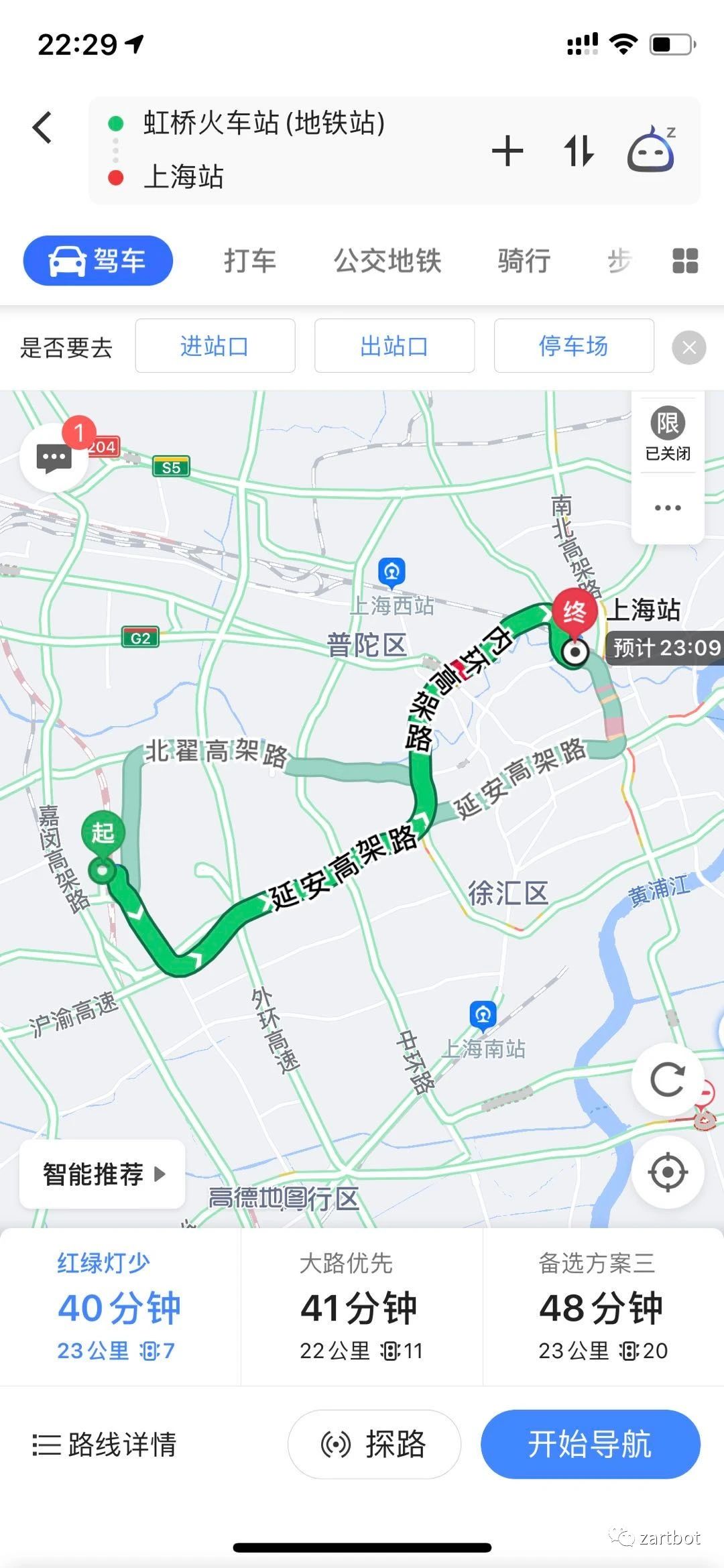Open the map message bubble
This screenshot has width=724, height=1568.
coord(54,459)
